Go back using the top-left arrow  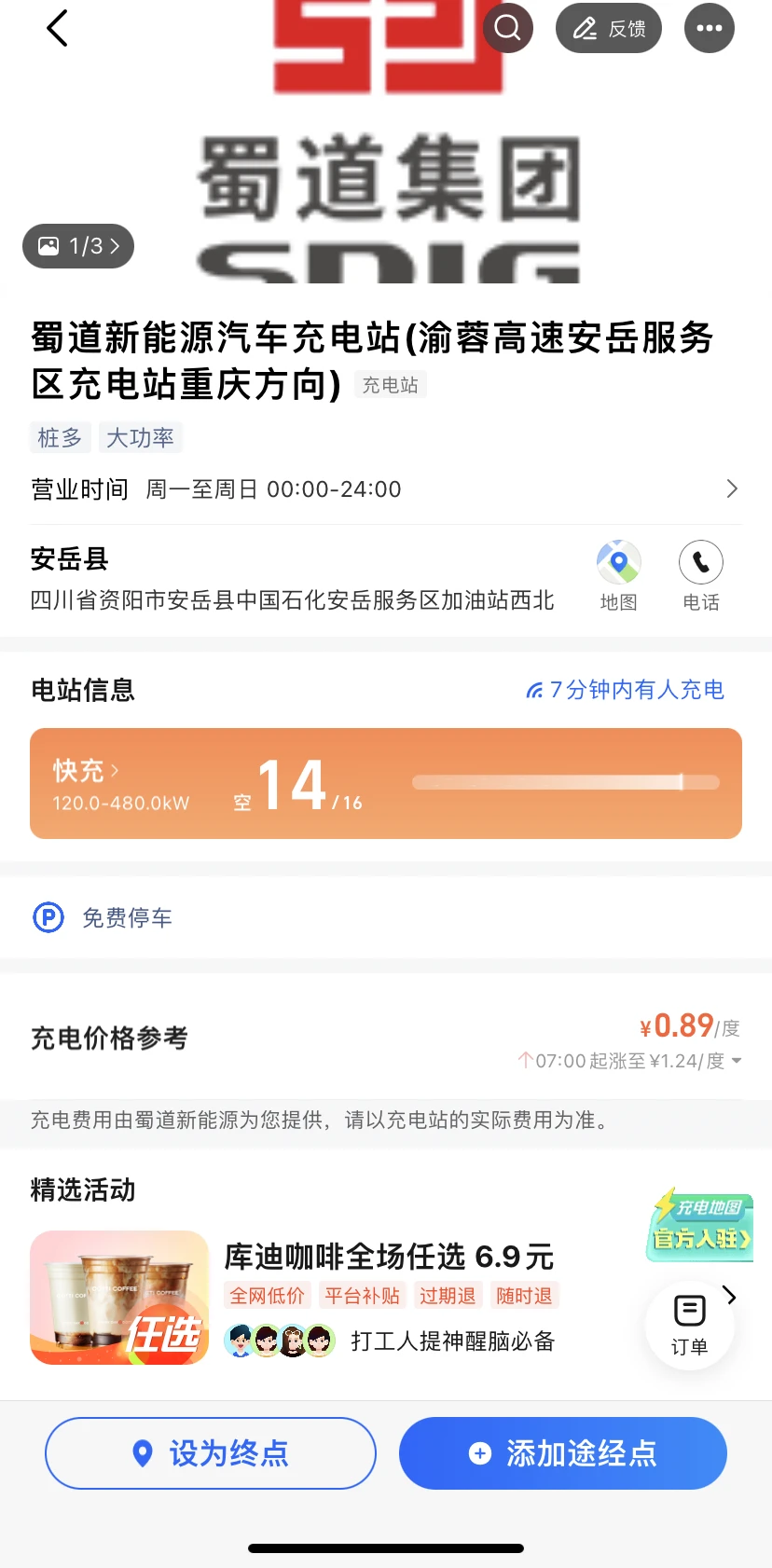click(58, 29)
